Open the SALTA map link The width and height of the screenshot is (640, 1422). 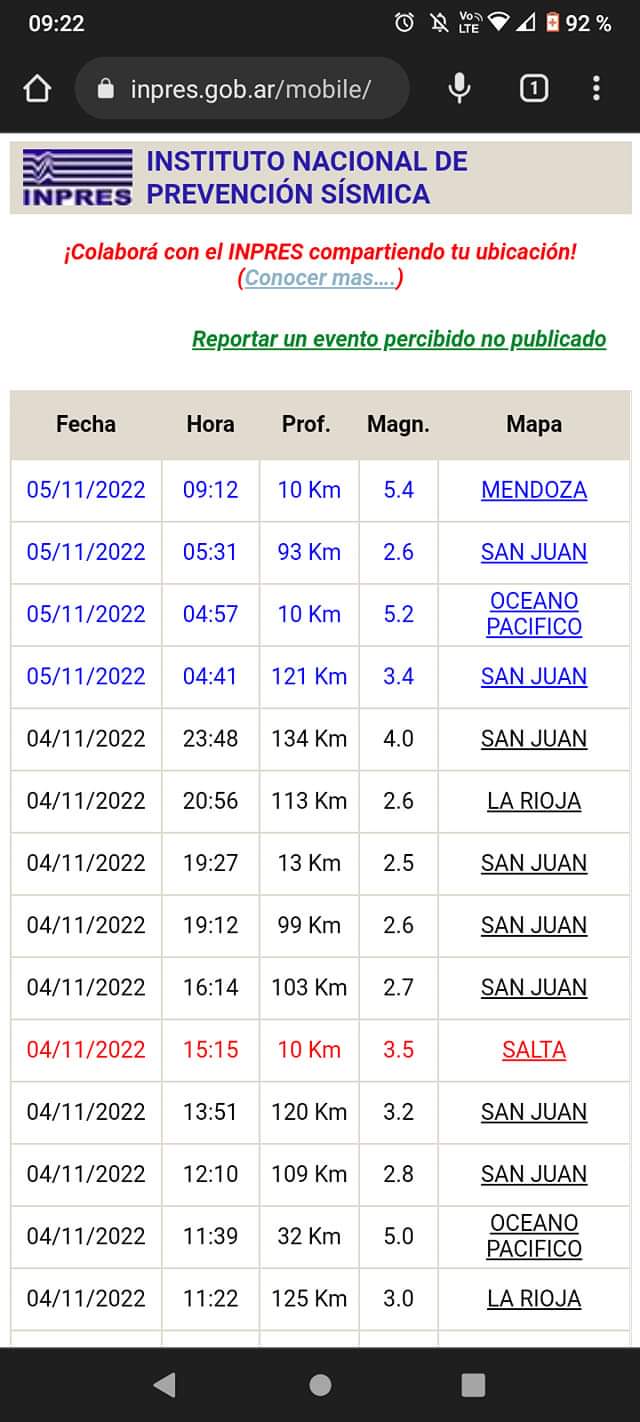pos(534,1050)
